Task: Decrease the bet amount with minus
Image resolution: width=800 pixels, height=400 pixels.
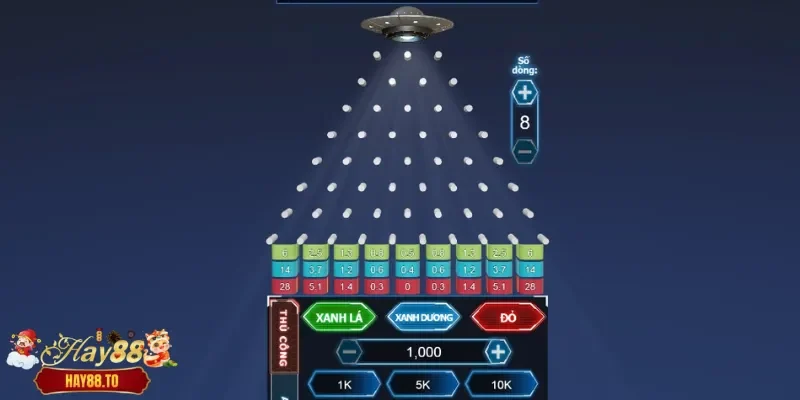Action: (x=348, y=351)
